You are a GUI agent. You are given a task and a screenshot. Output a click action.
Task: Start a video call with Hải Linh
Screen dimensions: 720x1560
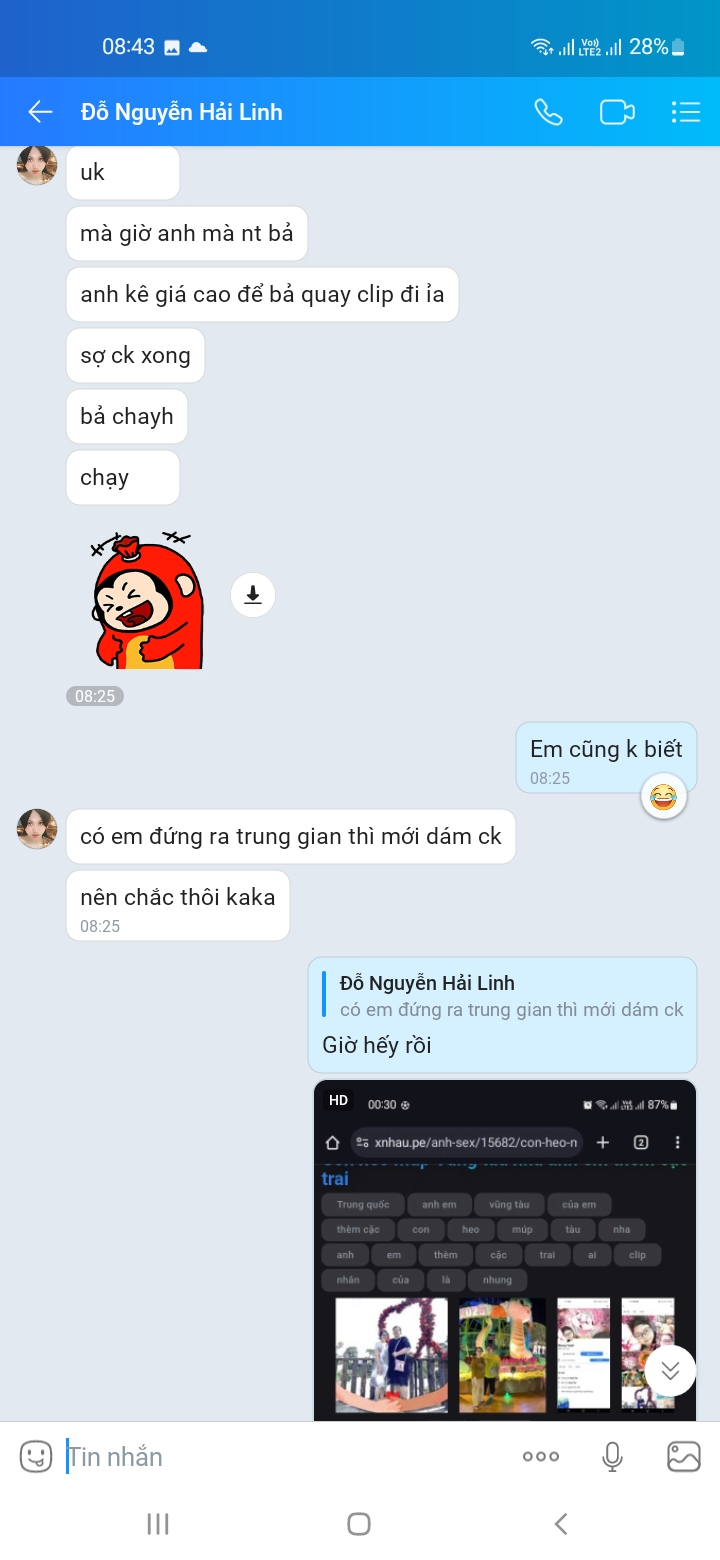(617, 112)
